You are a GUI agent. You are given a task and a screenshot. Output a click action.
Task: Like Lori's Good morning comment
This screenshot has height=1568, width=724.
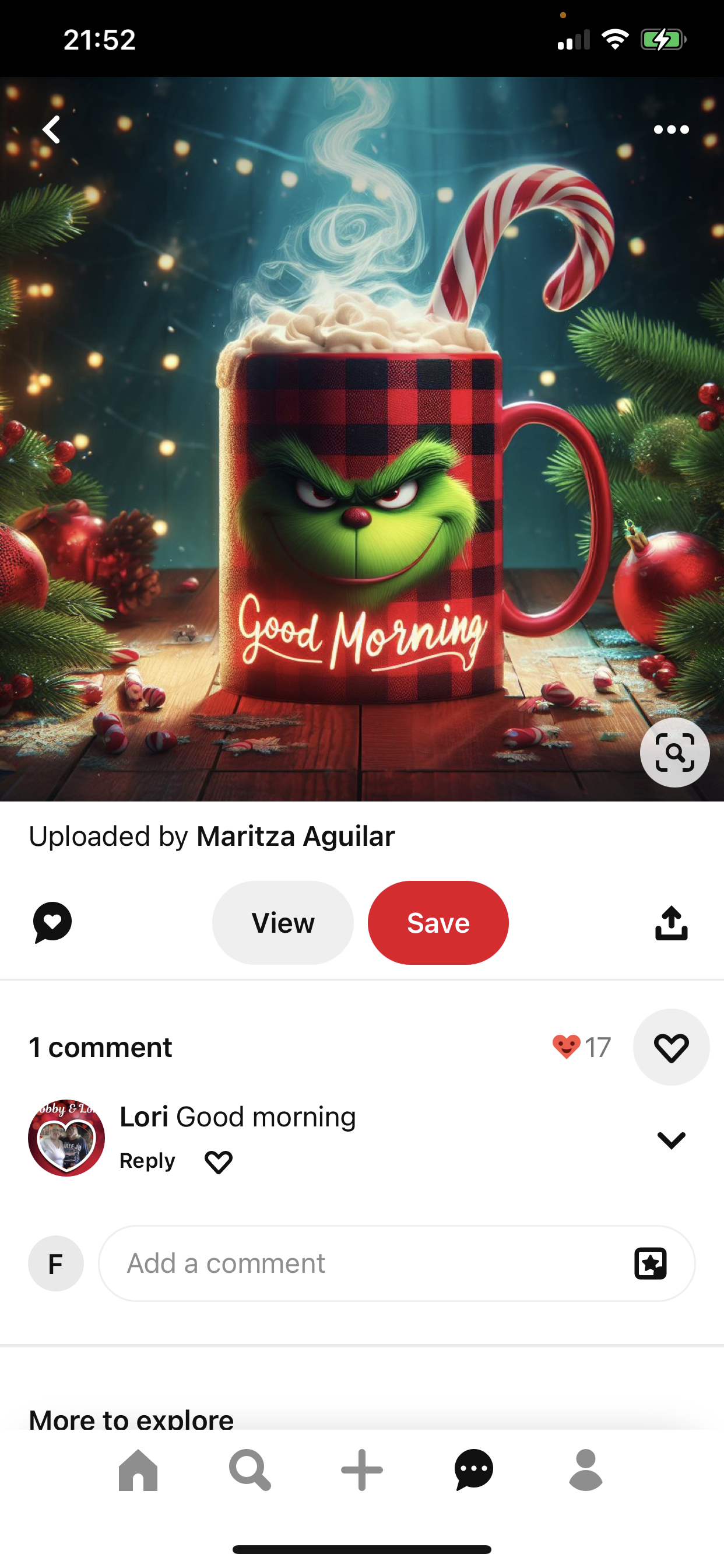(219, 1162)
